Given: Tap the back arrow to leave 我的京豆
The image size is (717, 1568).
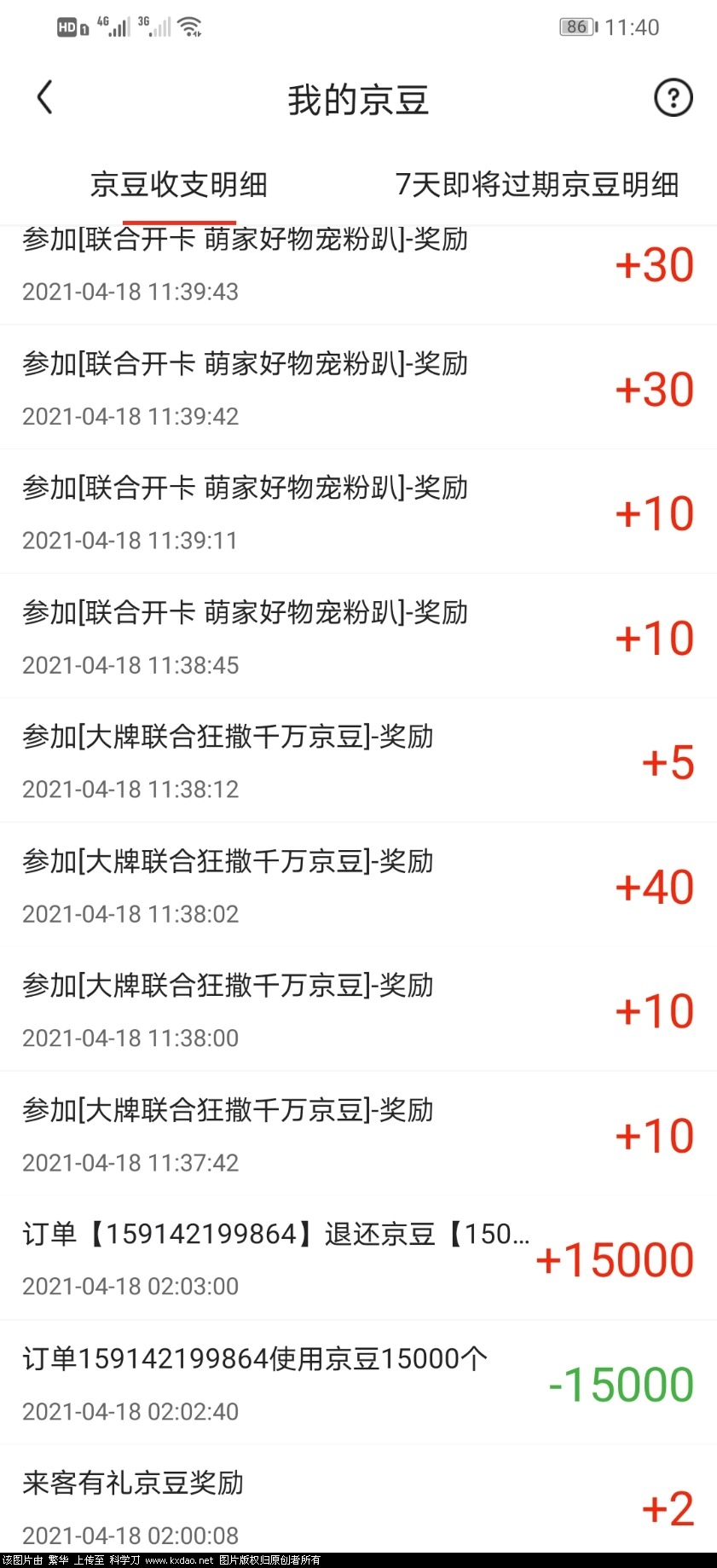Looking at the screenshot, I should point(45,96).
